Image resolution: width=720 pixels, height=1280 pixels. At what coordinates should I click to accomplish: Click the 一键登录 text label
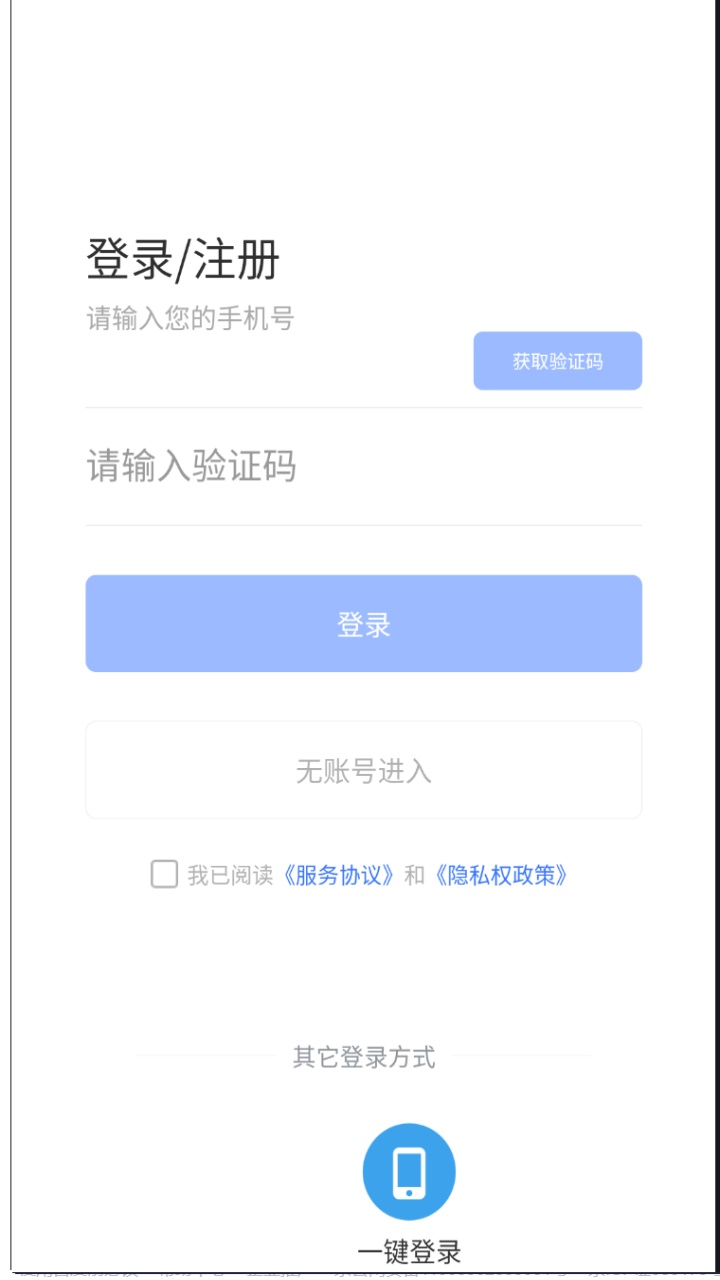410,1251
